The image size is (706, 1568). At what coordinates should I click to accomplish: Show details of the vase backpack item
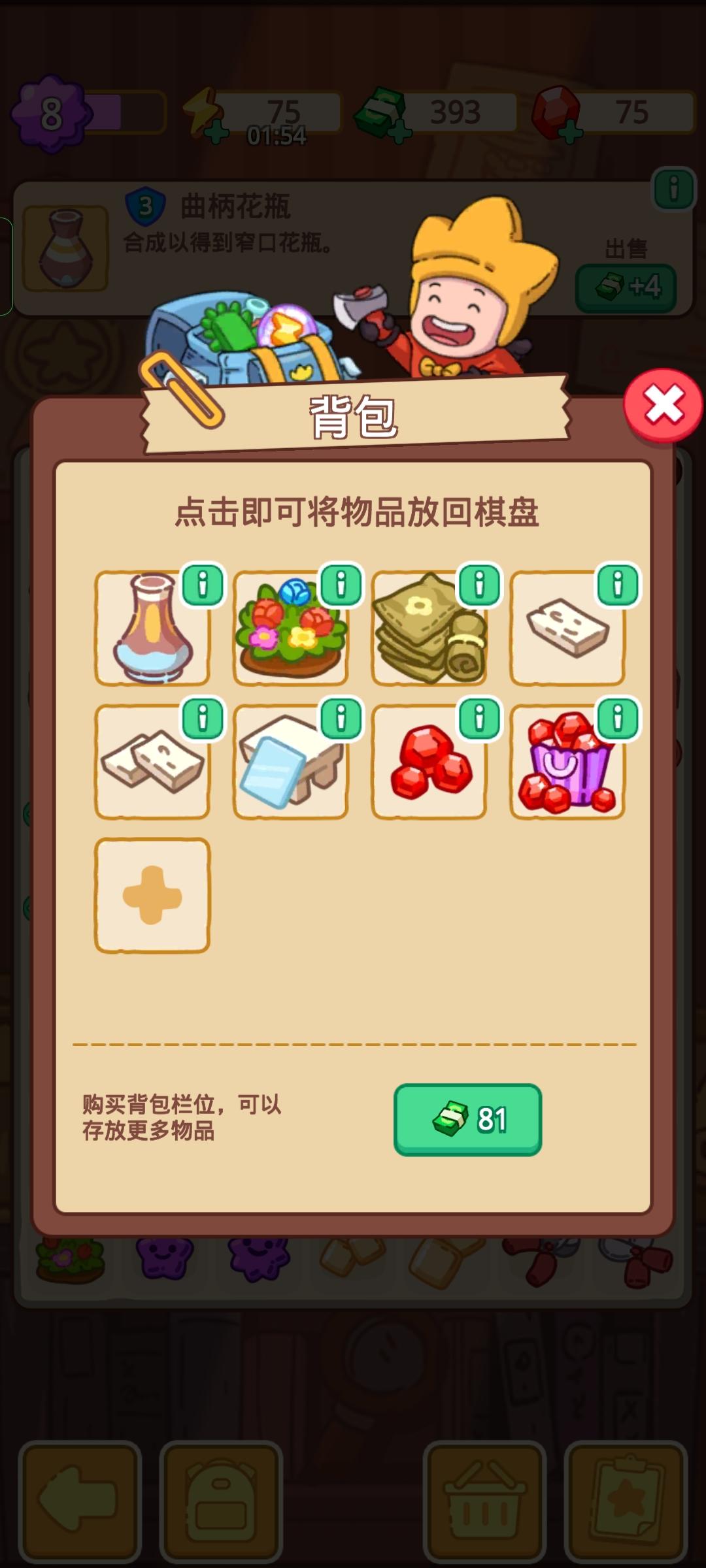click(203, 583)
